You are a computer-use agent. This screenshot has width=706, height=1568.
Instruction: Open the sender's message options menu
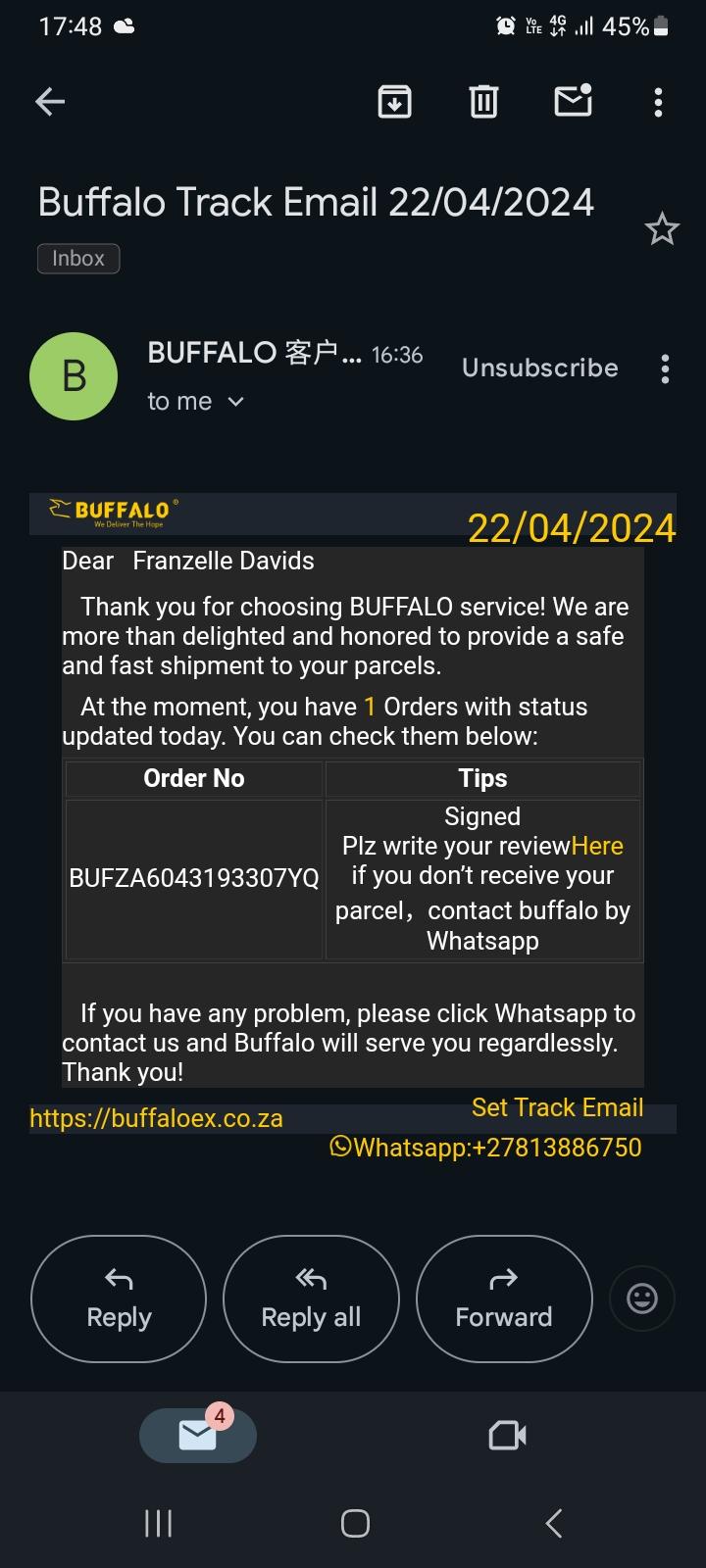coord(665,368)
